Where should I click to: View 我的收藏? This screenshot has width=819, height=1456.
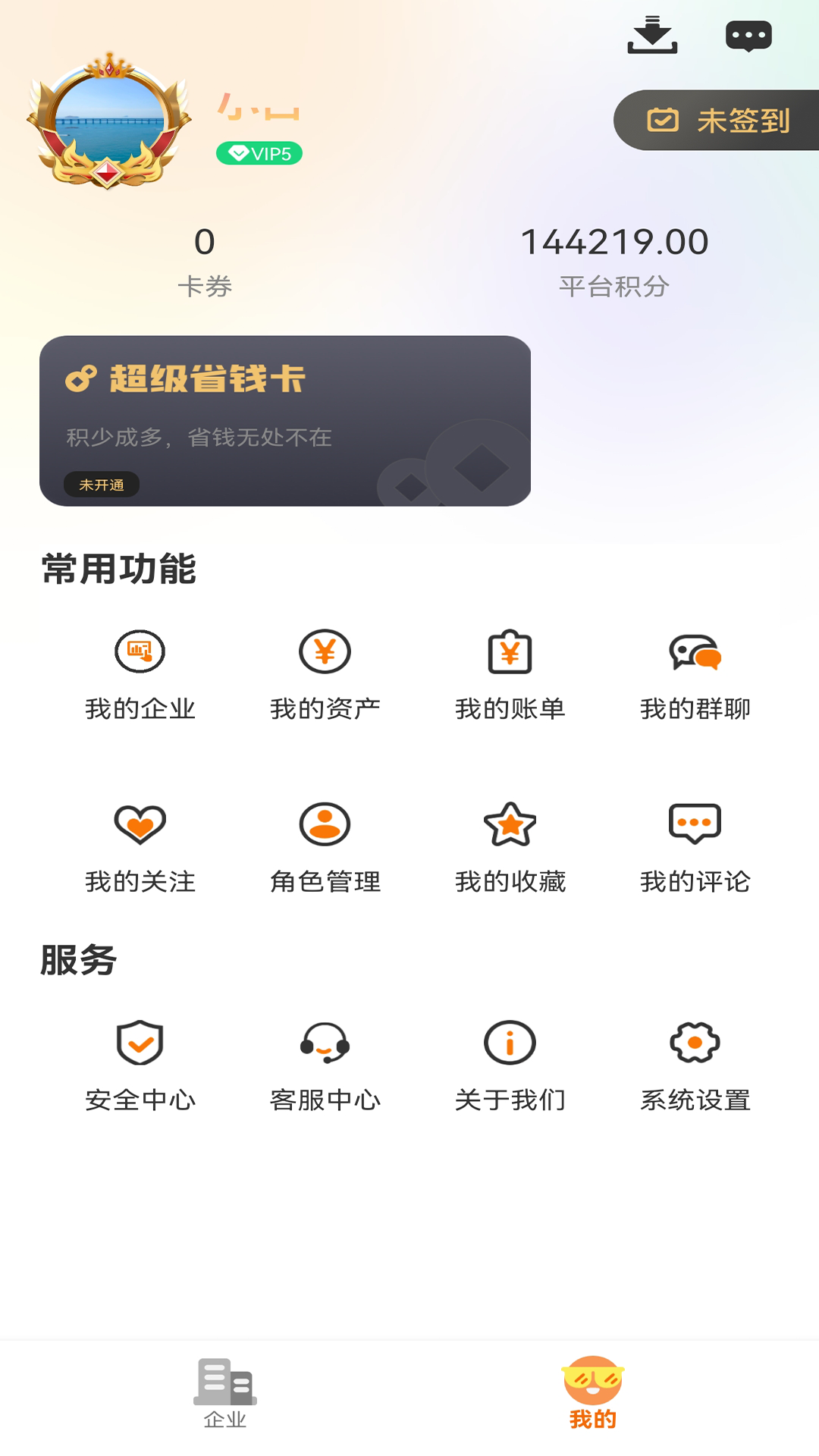(510, 847)
